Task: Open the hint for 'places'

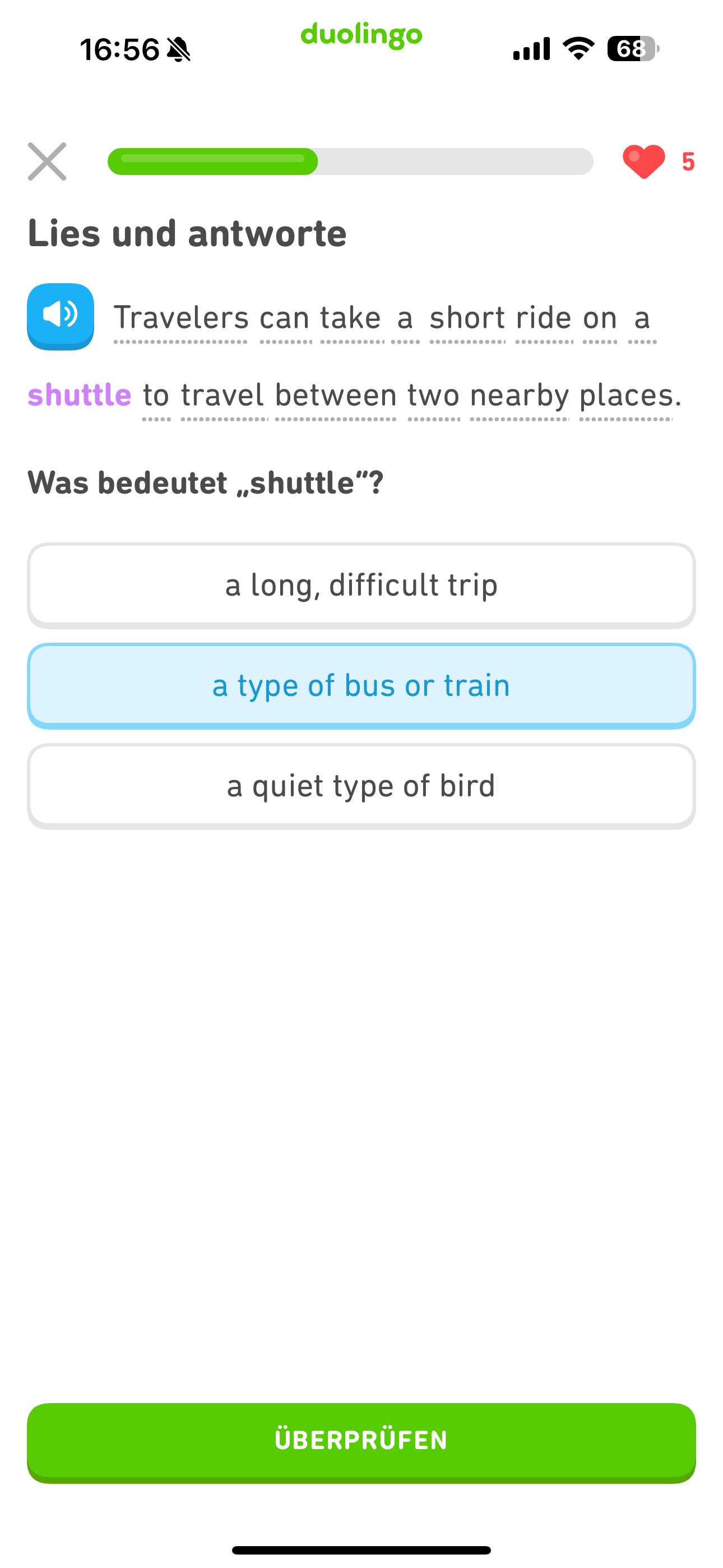Action: pyautogui.click(x=627, y=395)
